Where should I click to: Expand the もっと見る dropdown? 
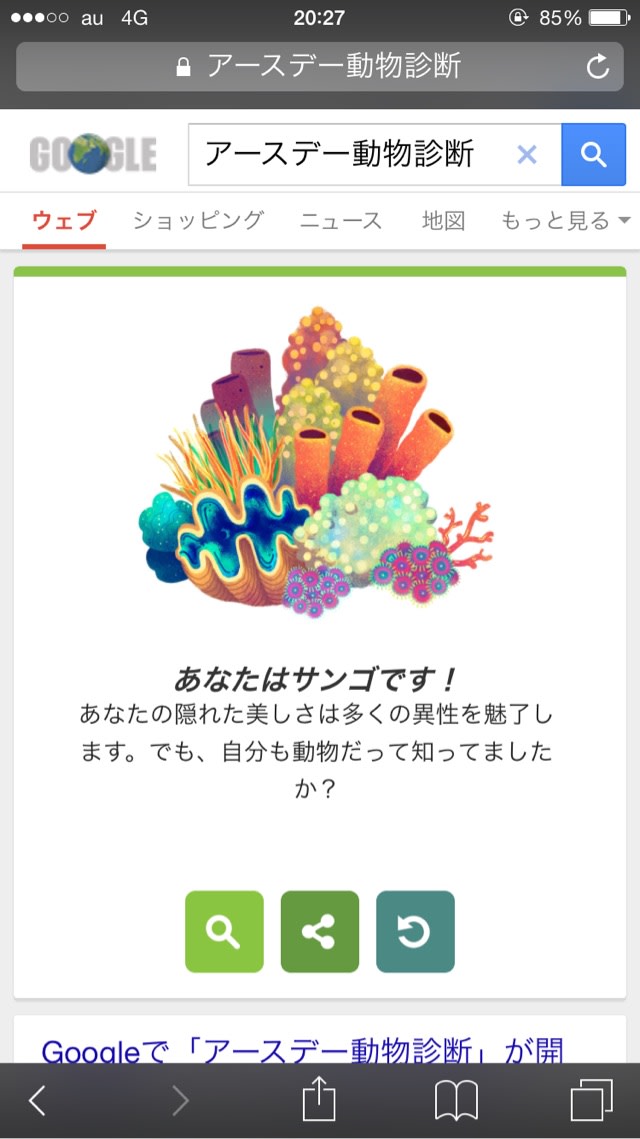coord(565,220)
